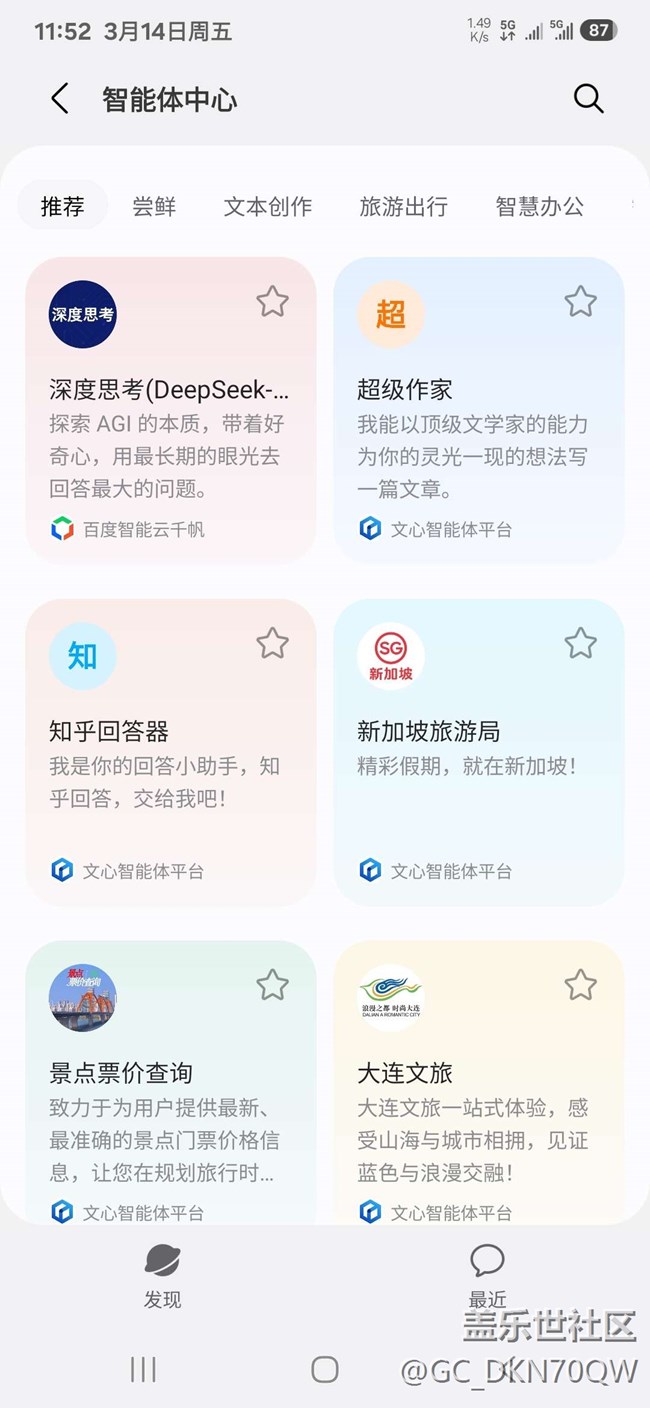
Task: Tap the system home button
Action: tap(325, 1369)
